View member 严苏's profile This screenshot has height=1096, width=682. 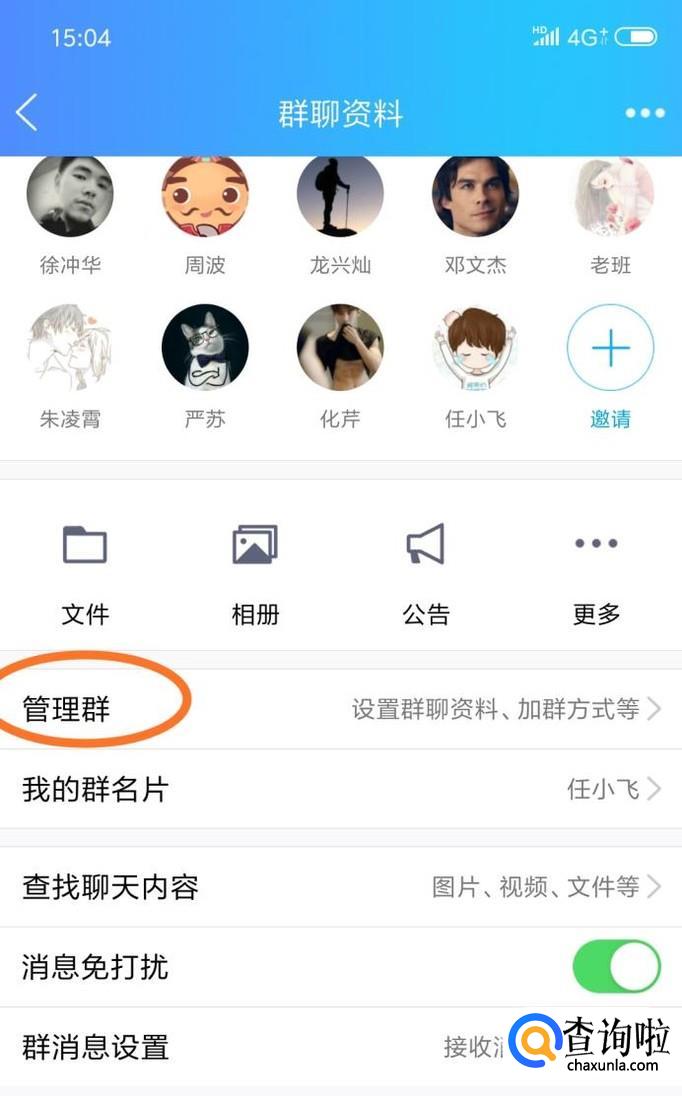point(205,348)
